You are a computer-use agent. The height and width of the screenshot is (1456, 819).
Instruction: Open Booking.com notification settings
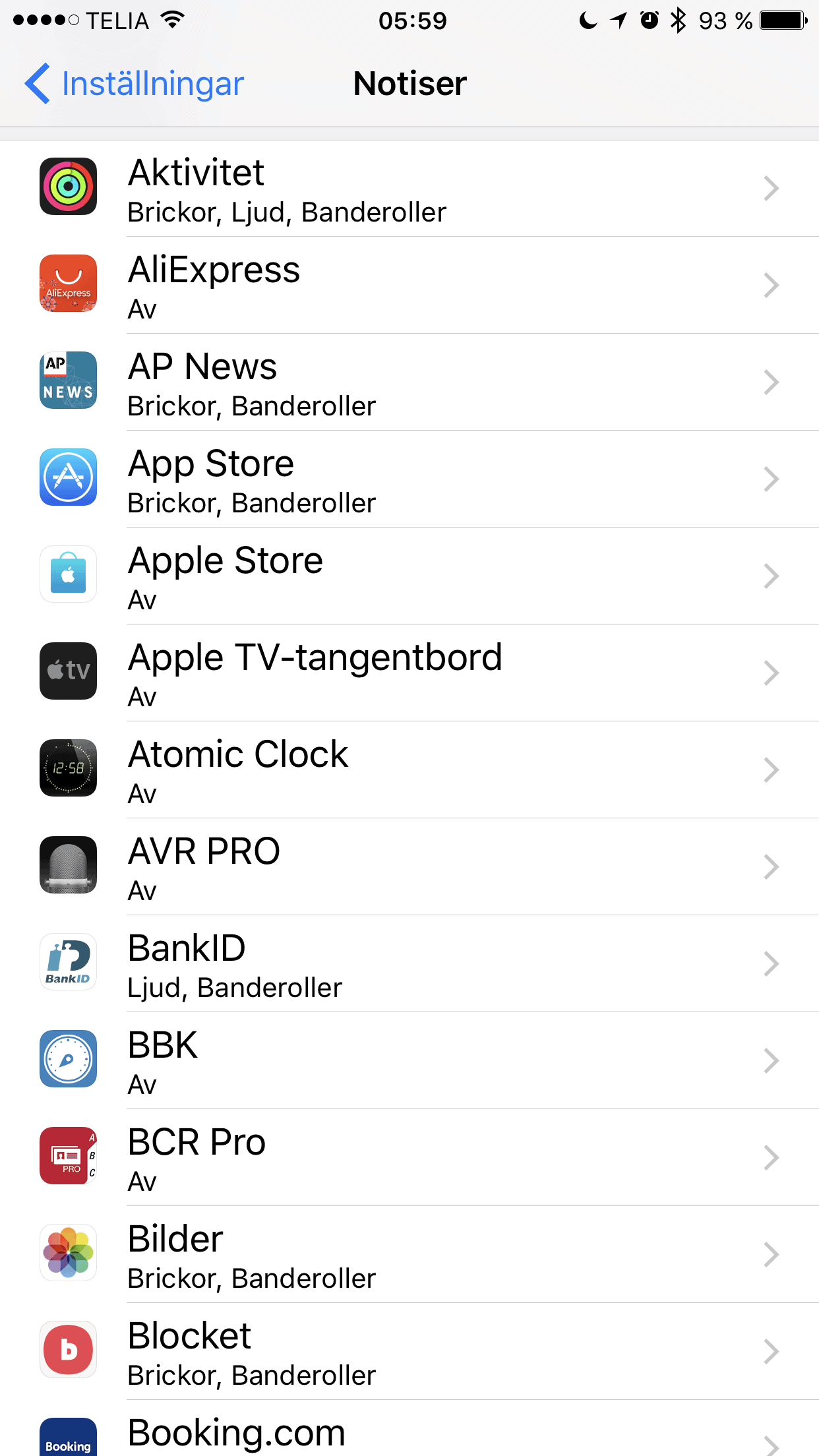(x=409, y=1428)
